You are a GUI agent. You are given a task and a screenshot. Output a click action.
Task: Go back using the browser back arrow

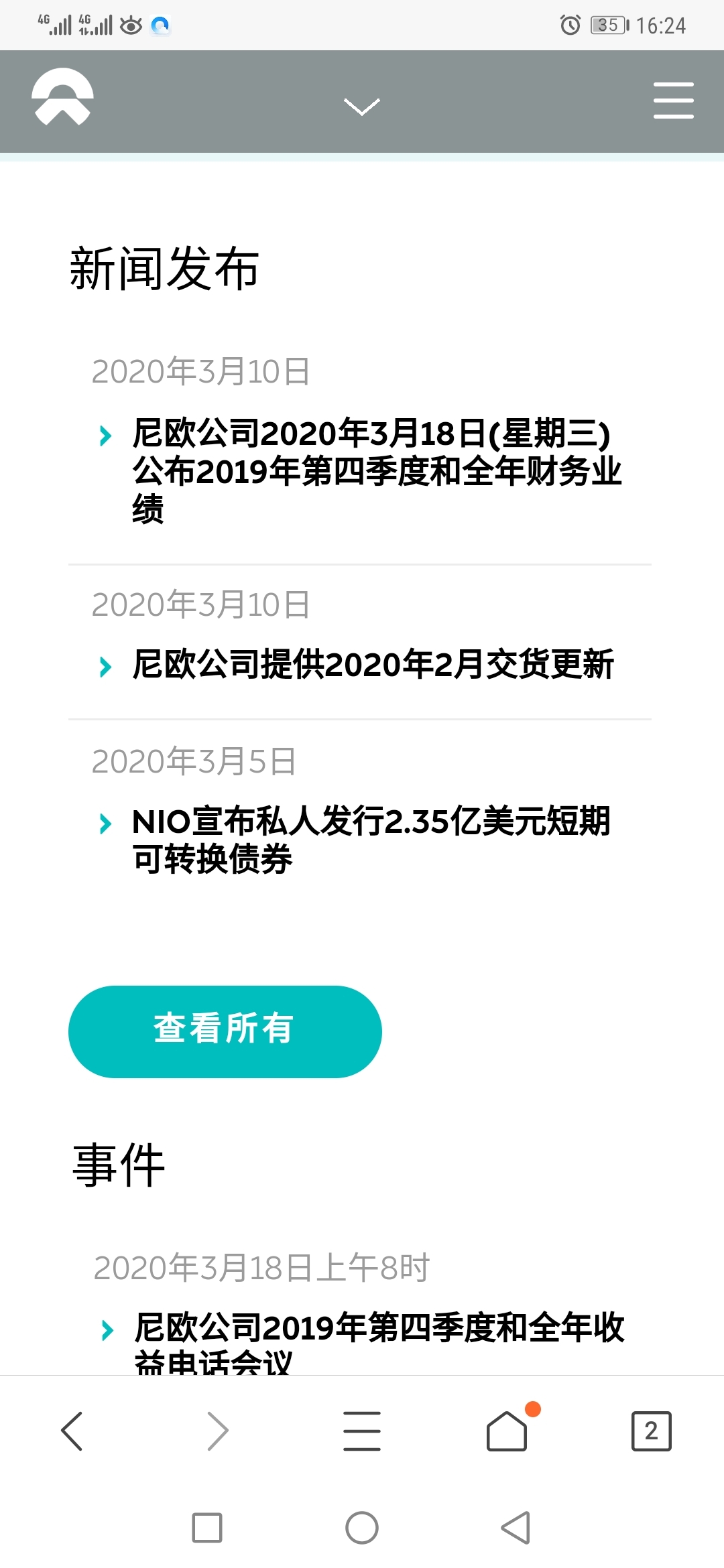72,1431
